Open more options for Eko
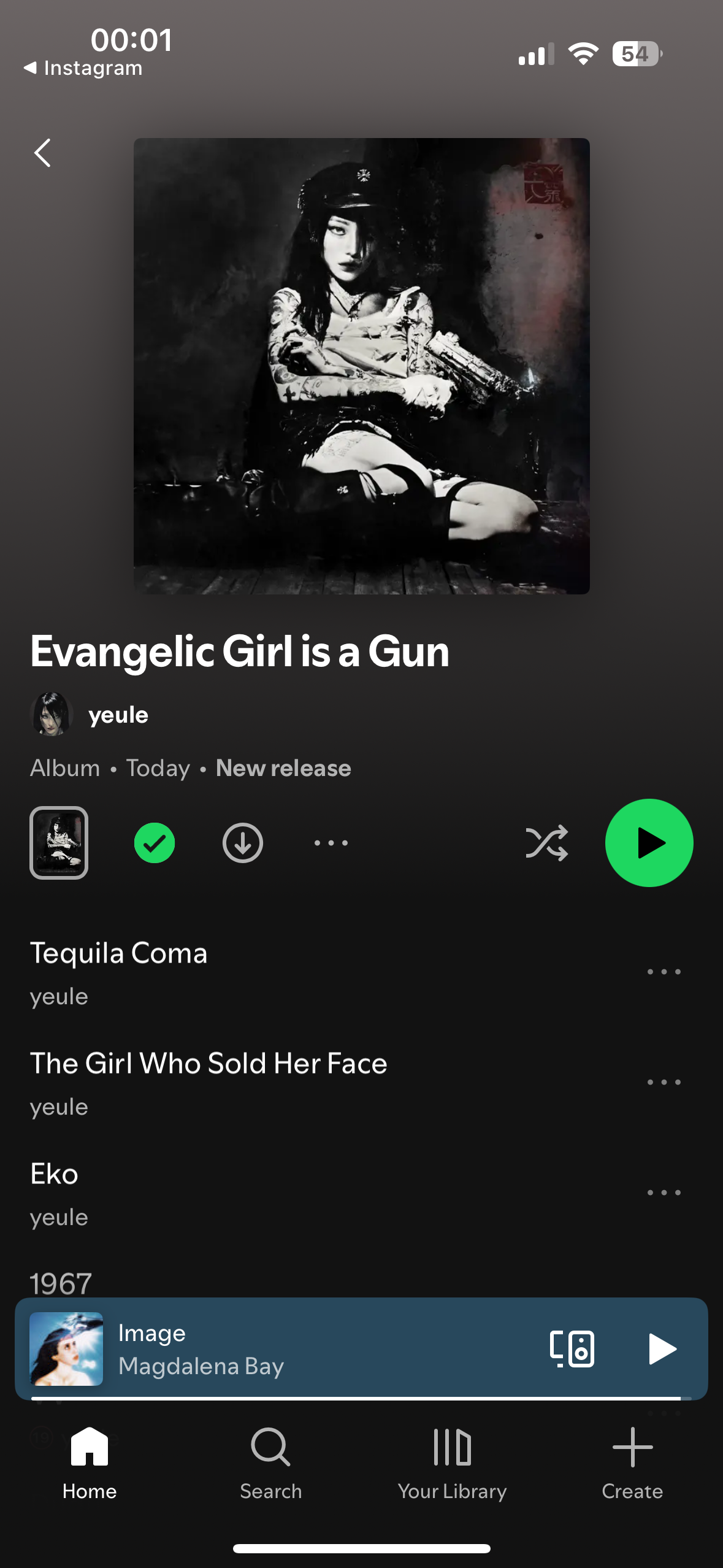Image resolution: width=723 pixels, height=1568 pixels. [664, 1193]
